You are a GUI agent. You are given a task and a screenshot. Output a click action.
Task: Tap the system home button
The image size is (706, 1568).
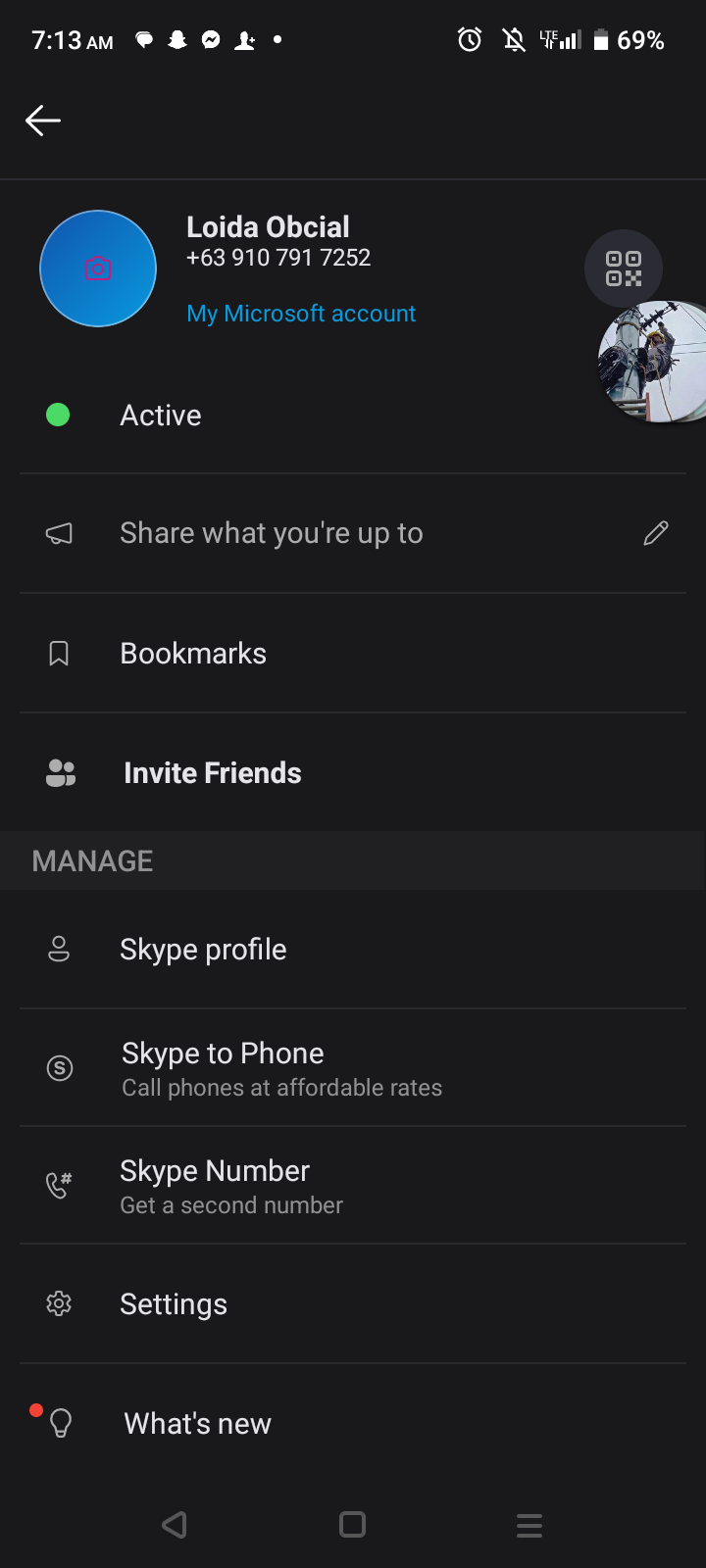coord(352,1525)
